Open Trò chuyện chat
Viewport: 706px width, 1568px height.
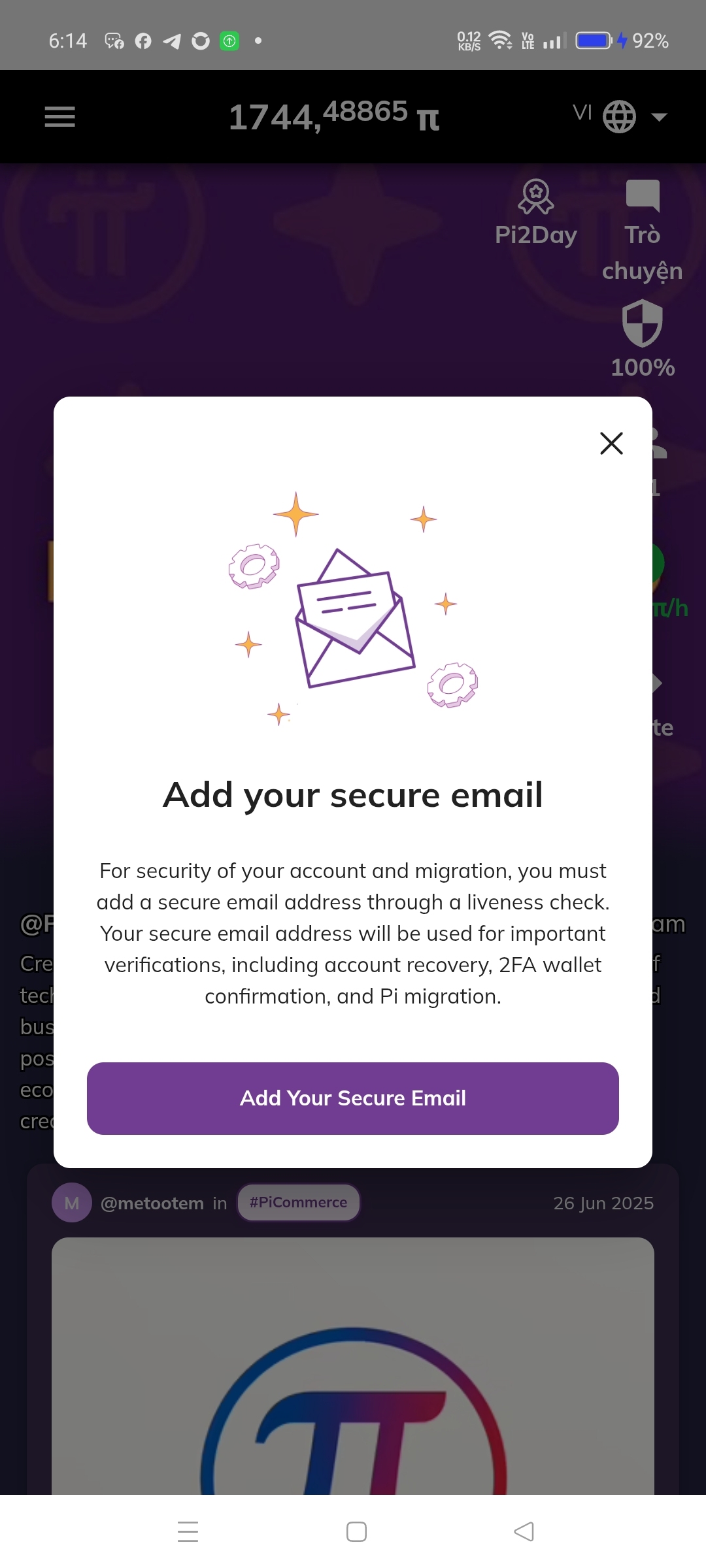(643, 230)
